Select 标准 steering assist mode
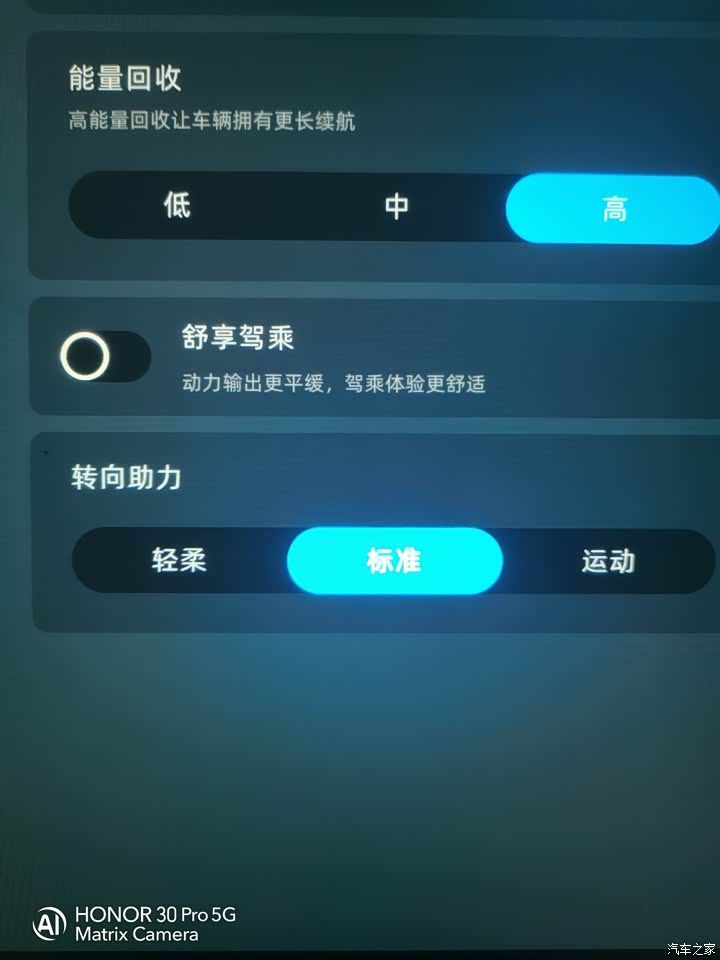 pos(394,561)
